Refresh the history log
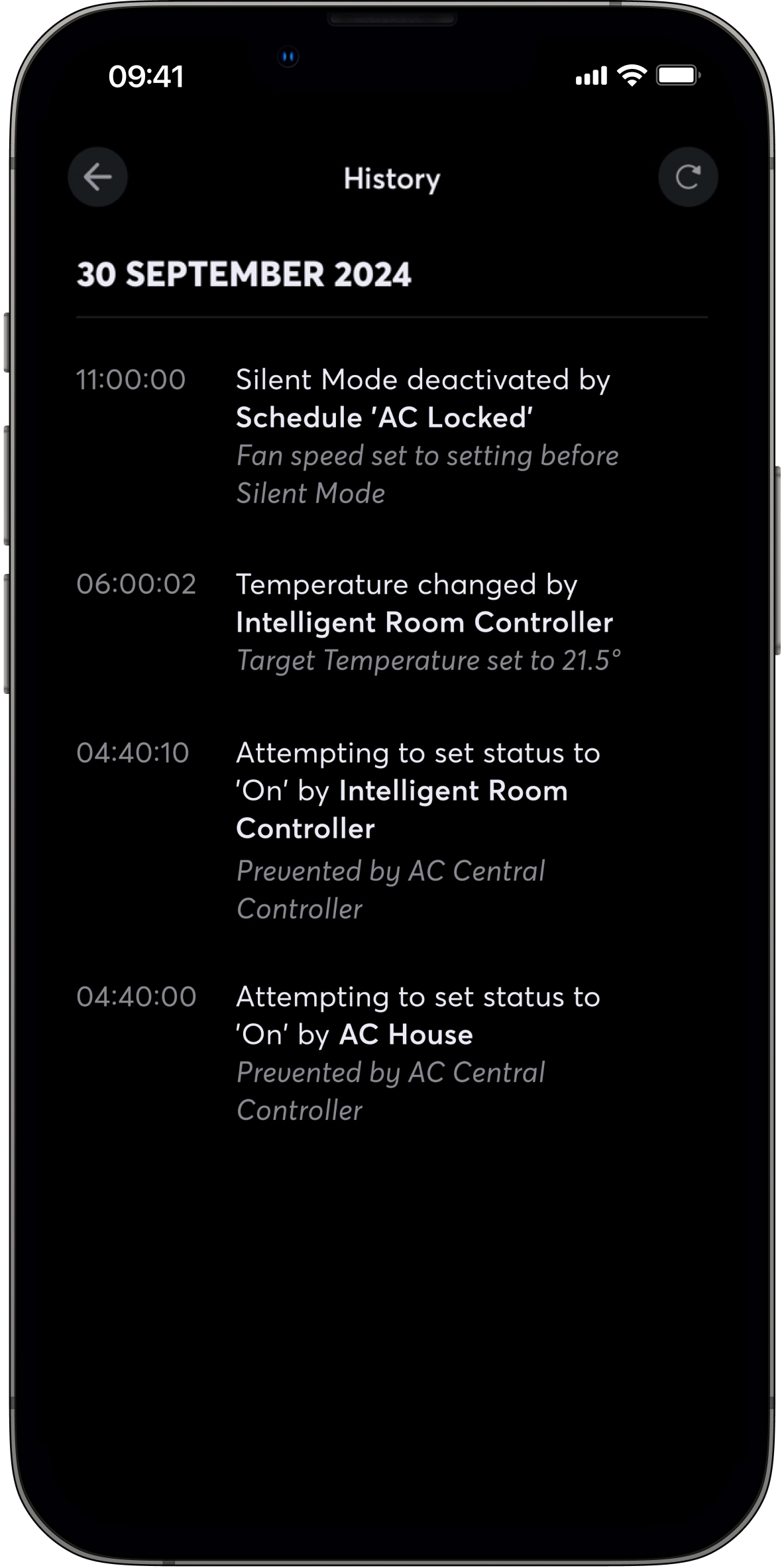Image resolution: width=784 pixels, height=1568 pixels. click(687, 177)
